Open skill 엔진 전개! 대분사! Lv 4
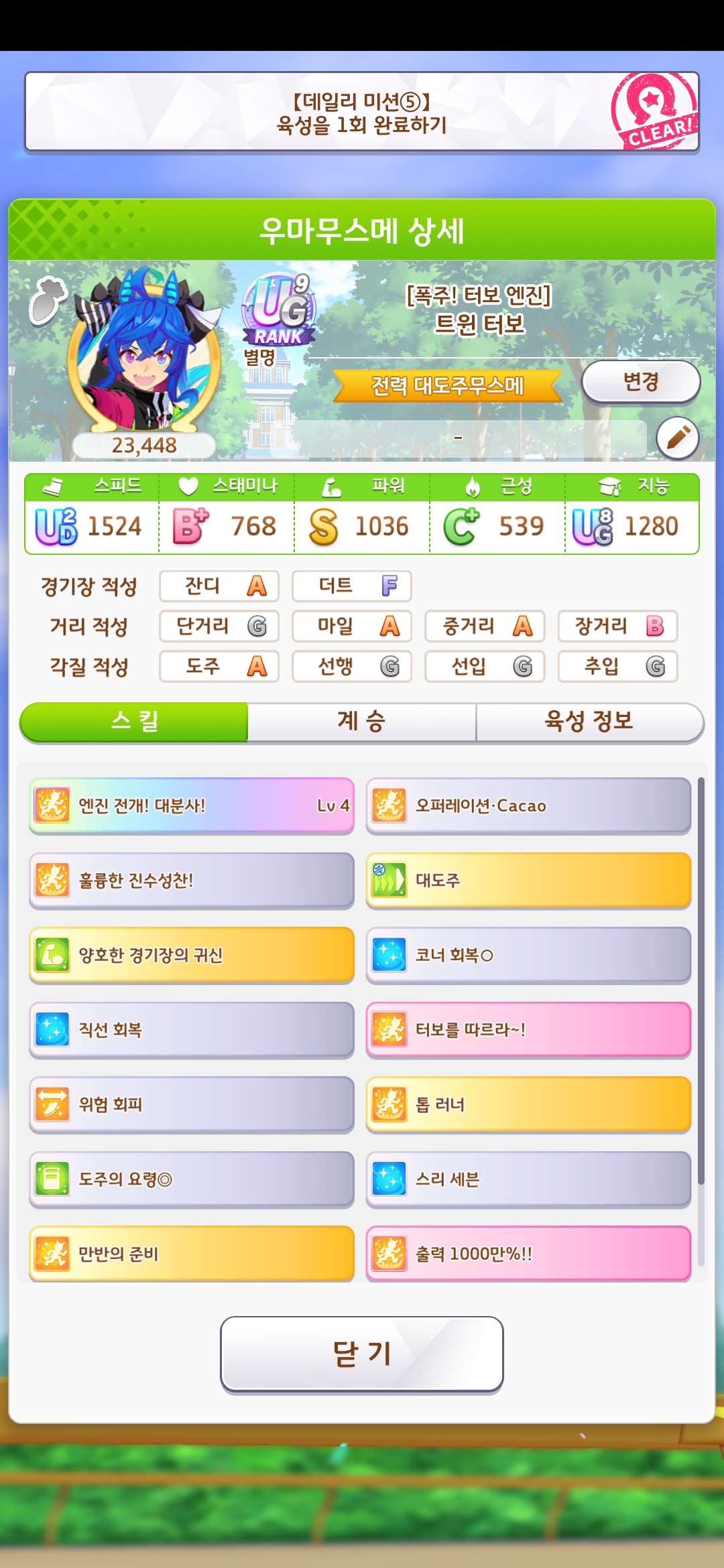Viewport: 724px width, 1568px height. [192, 805]
